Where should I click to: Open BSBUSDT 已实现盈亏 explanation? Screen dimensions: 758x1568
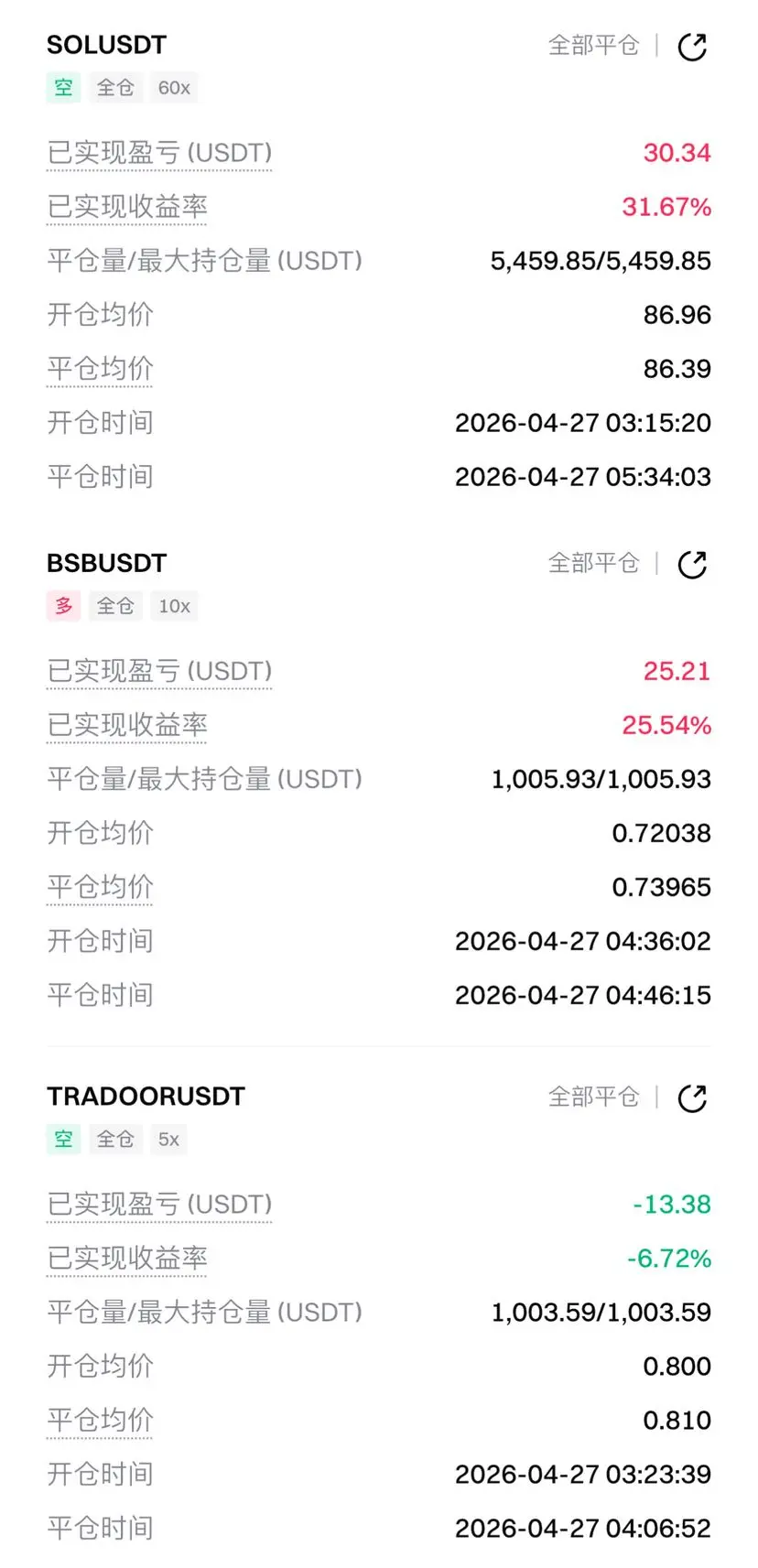pyautogui.click(x=159, y=671)
